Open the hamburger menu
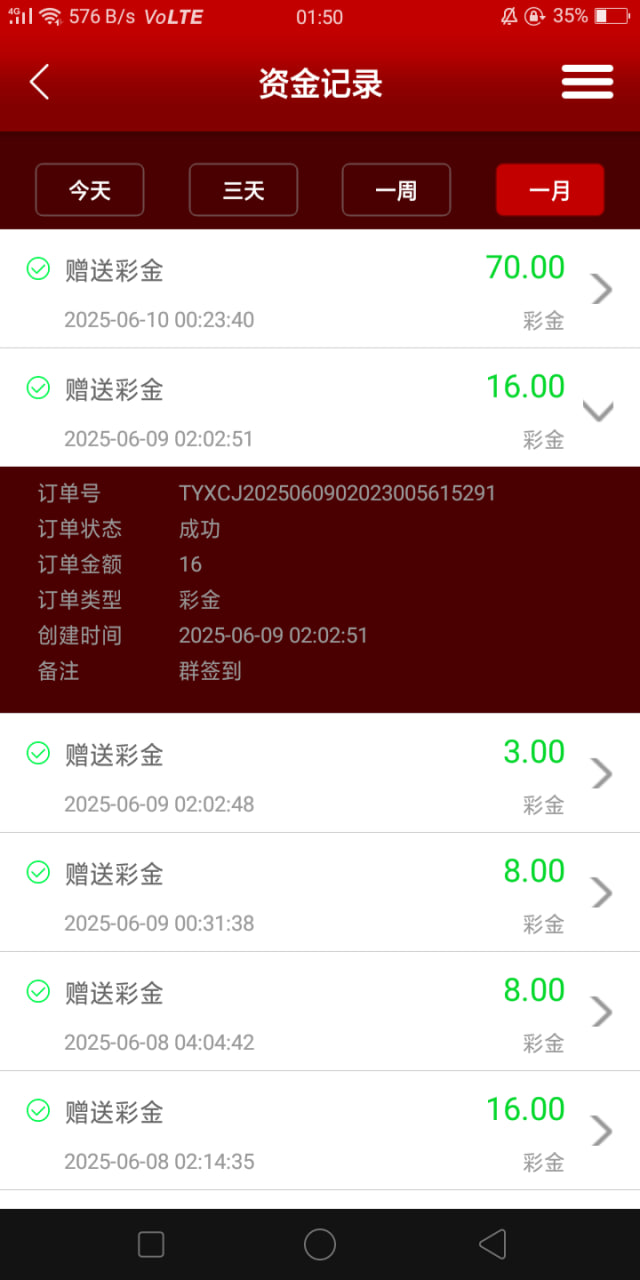 pos(587,82)
